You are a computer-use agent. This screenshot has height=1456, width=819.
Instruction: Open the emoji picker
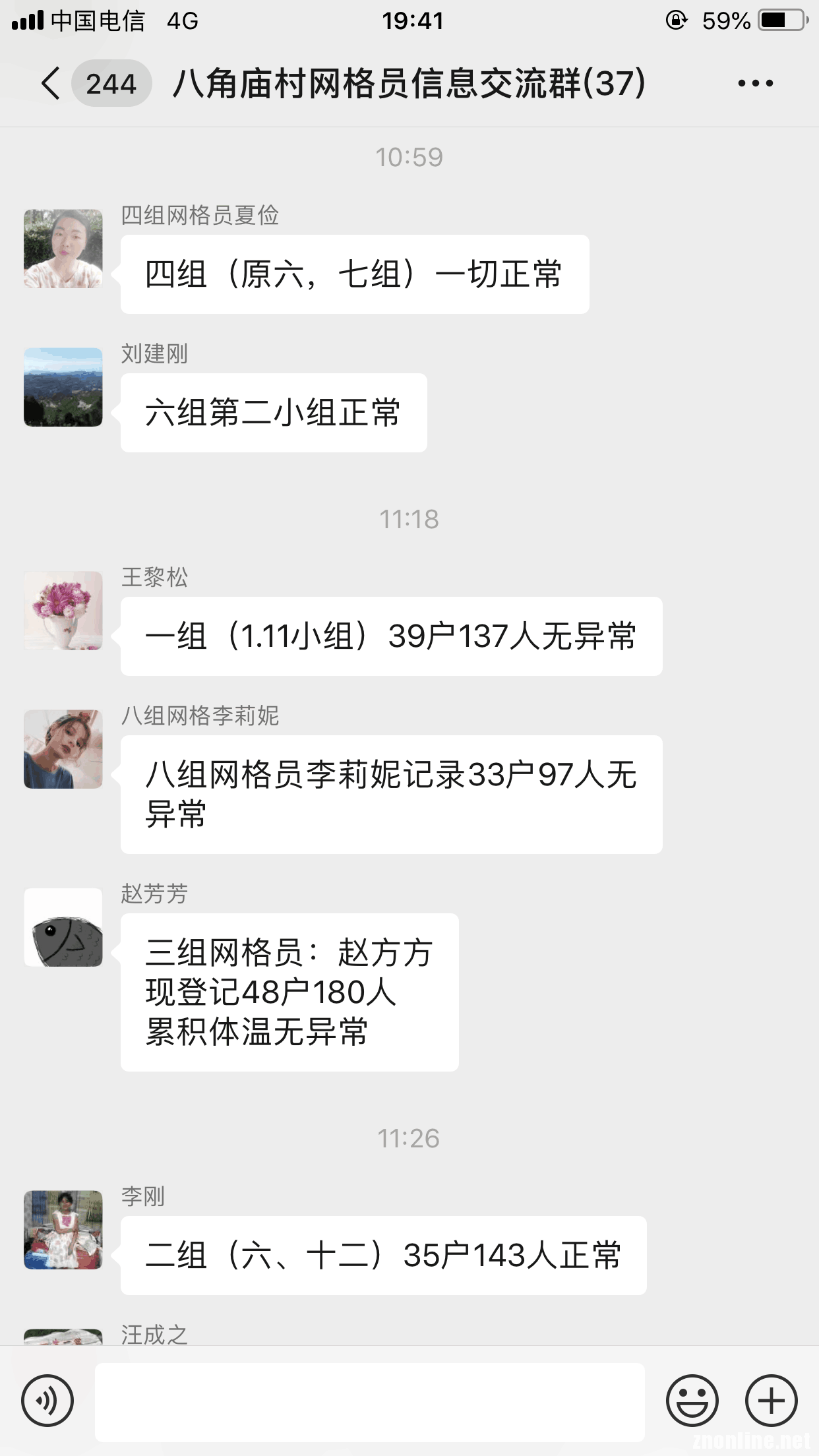(692, 1401)
